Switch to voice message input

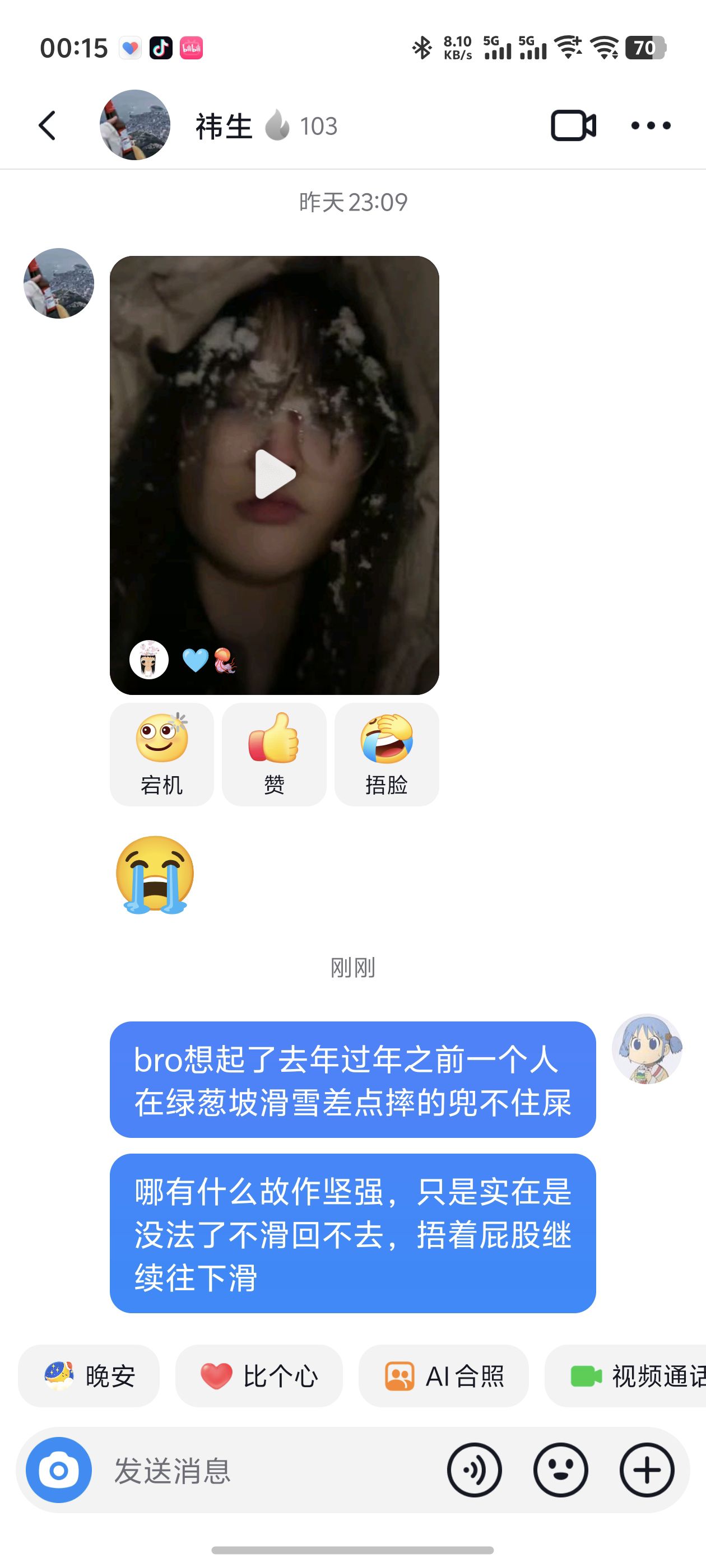474,1471
